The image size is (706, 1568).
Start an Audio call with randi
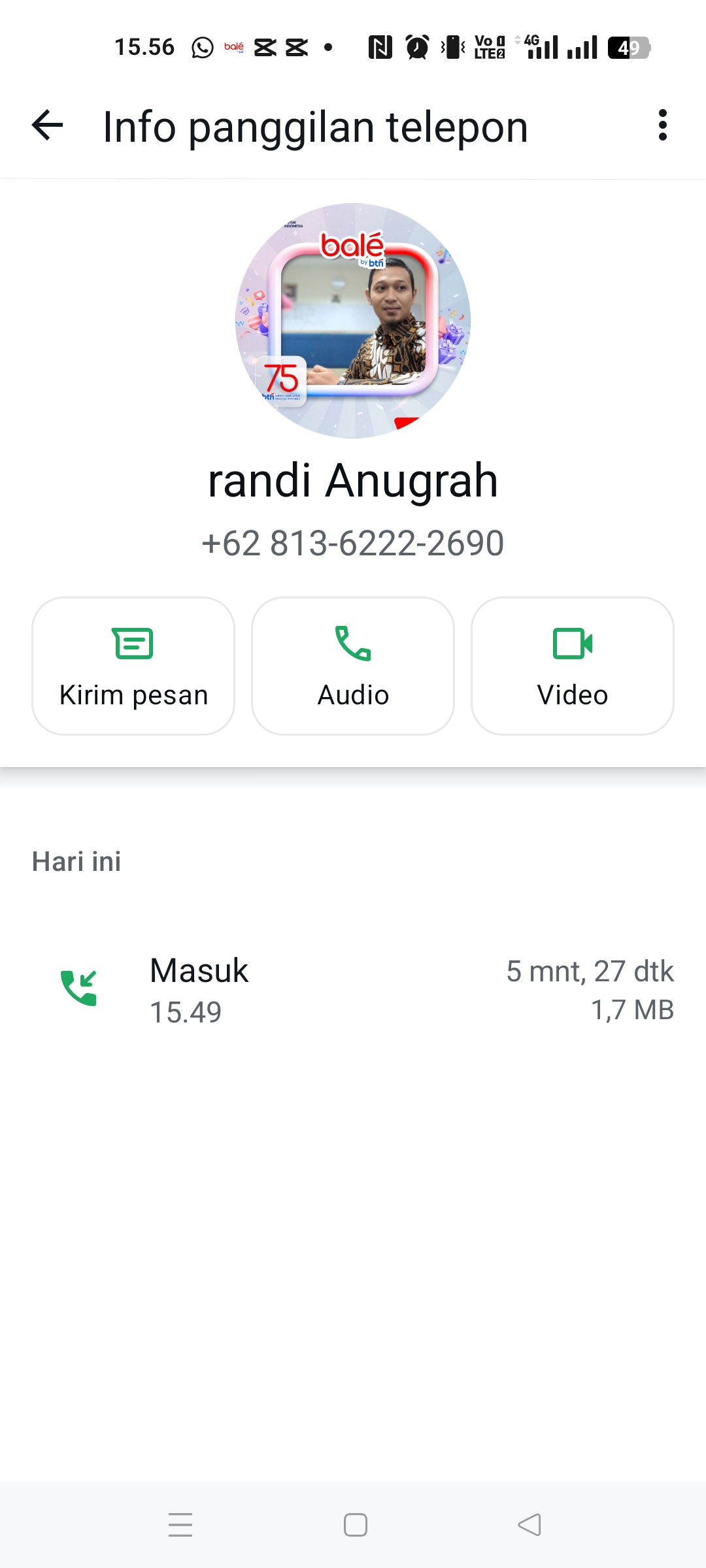click(x=353, y=666)
